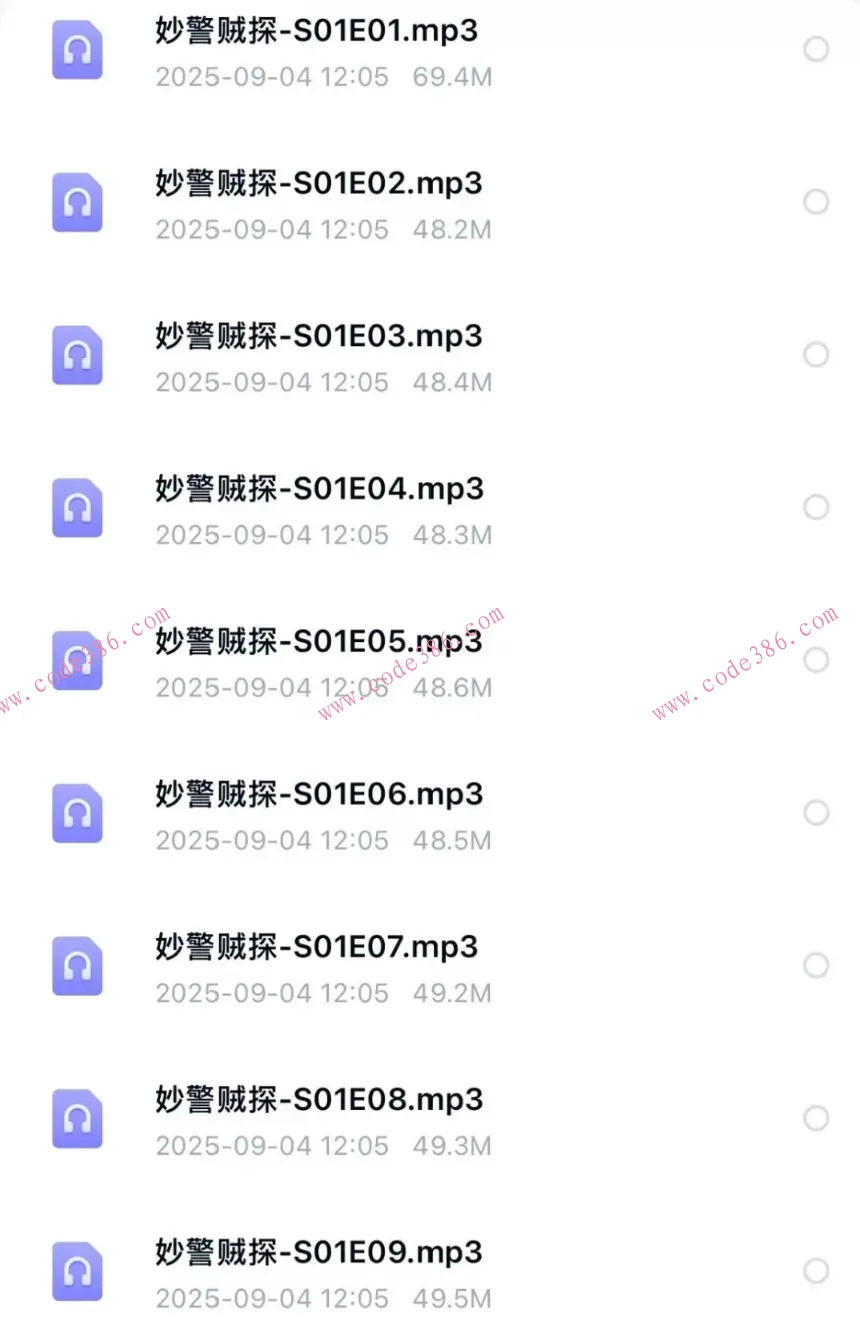This screenshot has width=860, height=1324.
Task: Open the file 妙警贼探-S01E06.mp3
Action: [319, 794]
